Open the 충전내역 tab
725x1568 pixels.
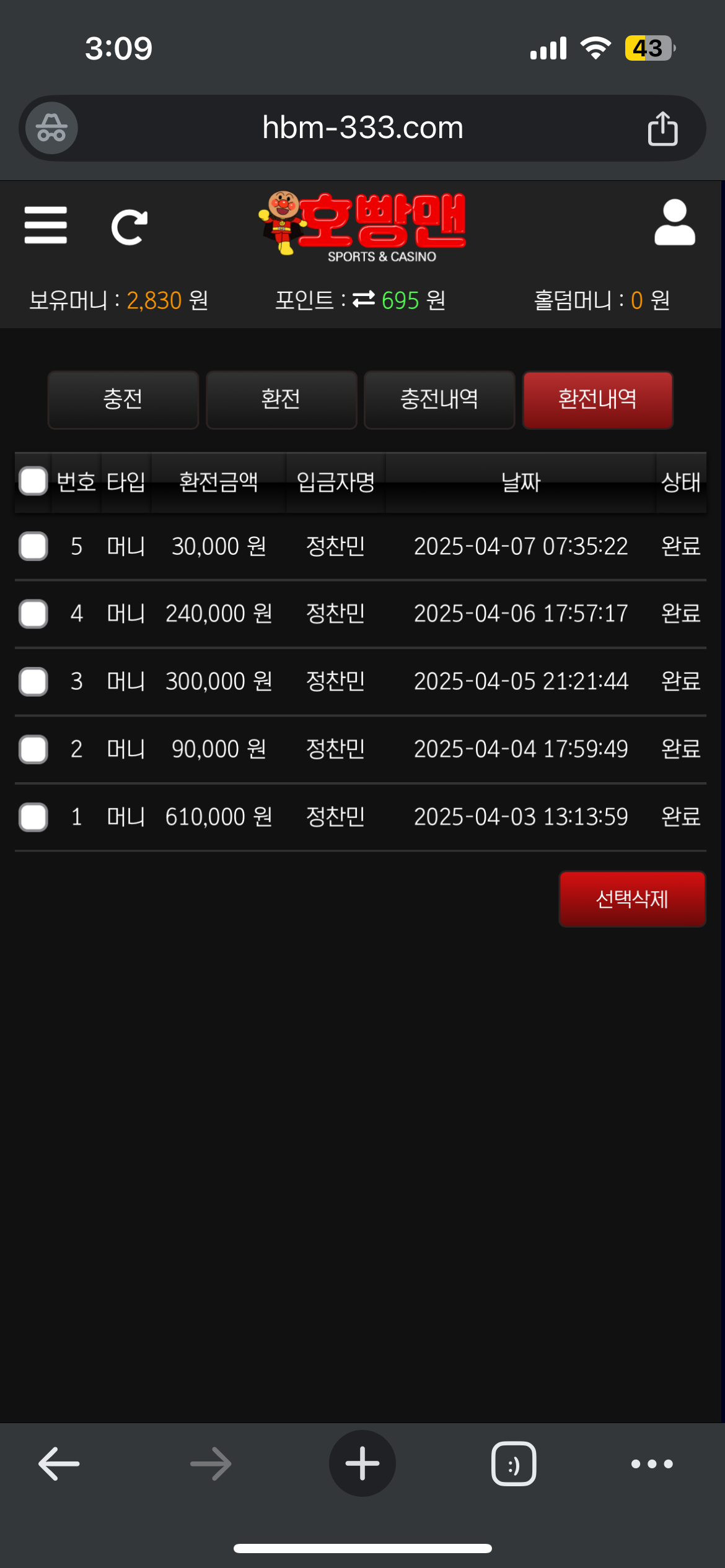coord(439,399)
